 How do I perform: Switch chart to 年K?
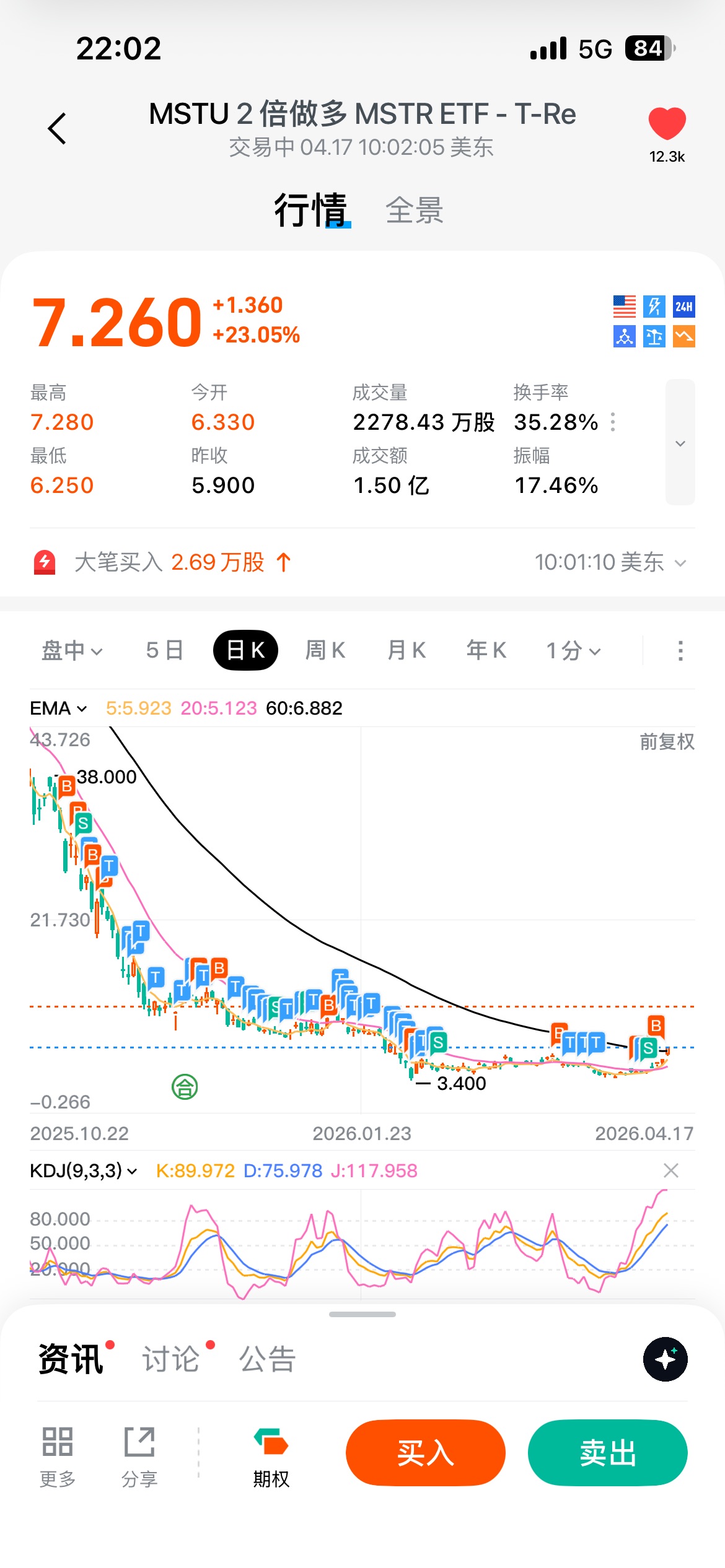(486, 651)
